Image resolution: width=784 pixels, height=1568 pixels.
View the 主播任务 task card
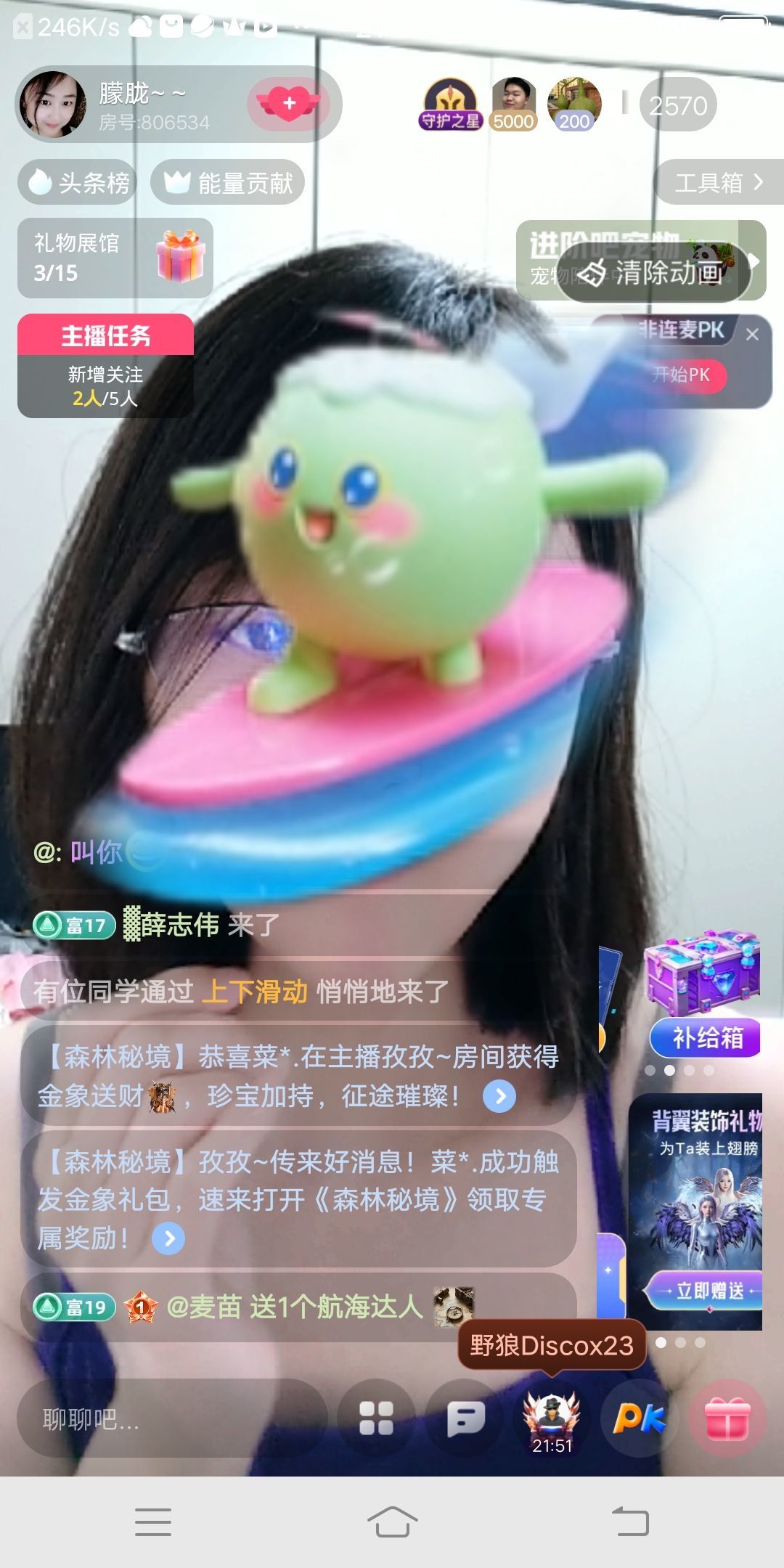tap(105, 365)
